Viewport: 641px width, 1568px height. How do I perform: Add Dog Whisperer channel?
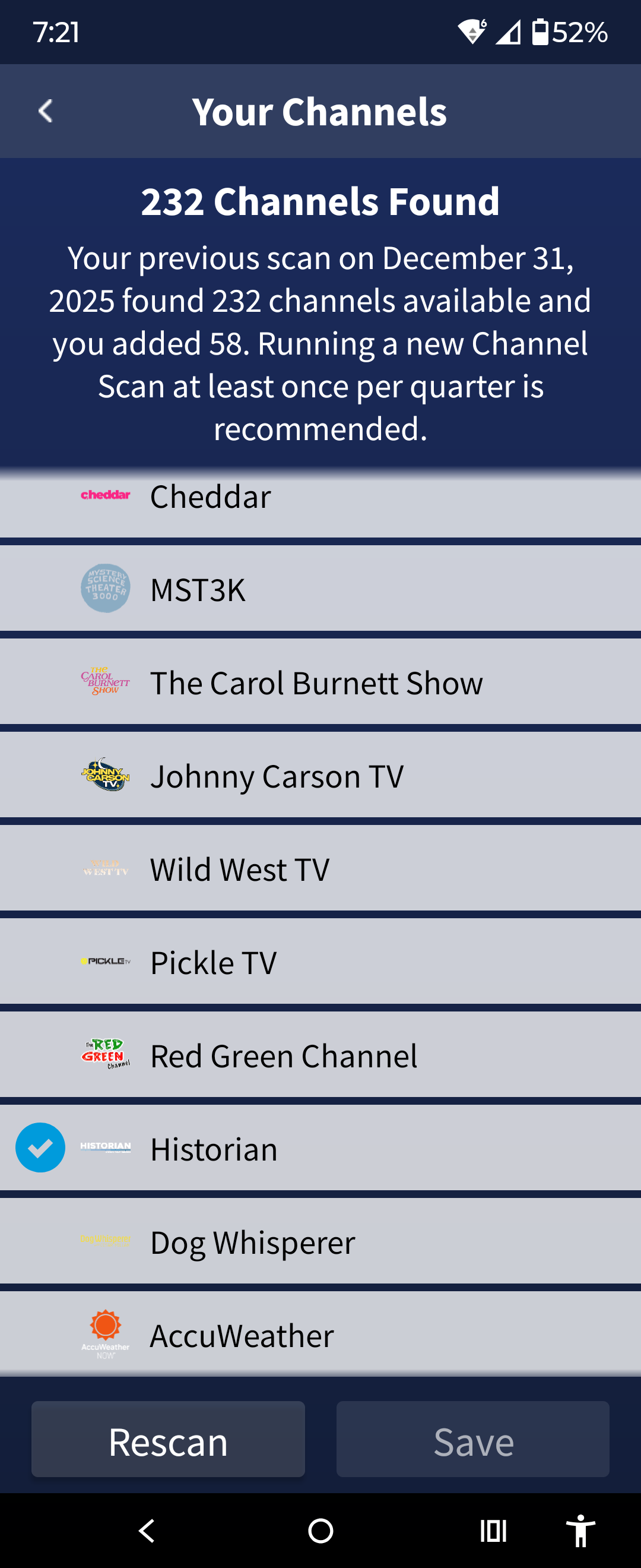(x=320, y=1241)
